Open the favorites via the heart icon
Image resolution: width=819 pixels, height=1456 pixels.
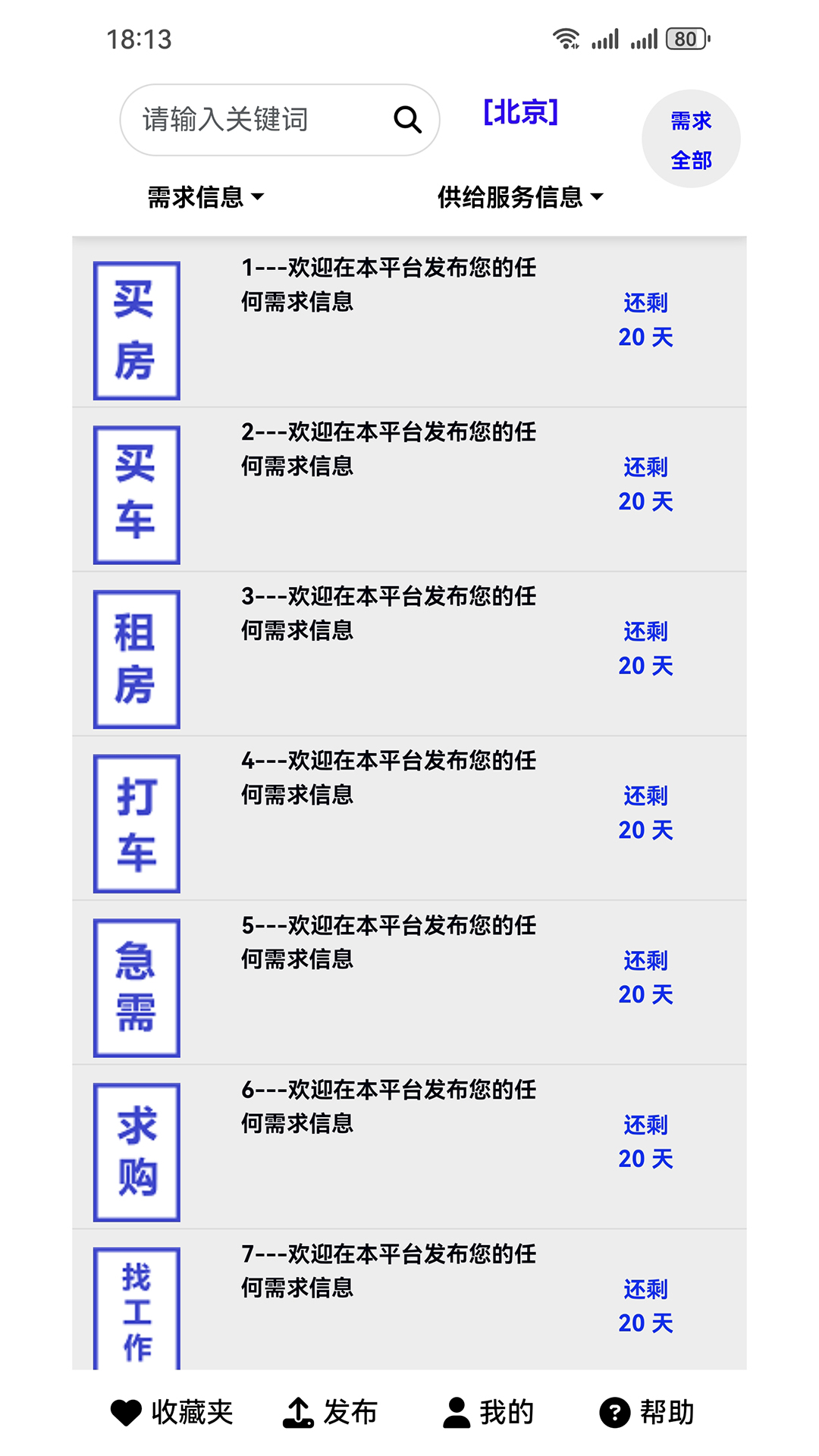point(124,1412)
